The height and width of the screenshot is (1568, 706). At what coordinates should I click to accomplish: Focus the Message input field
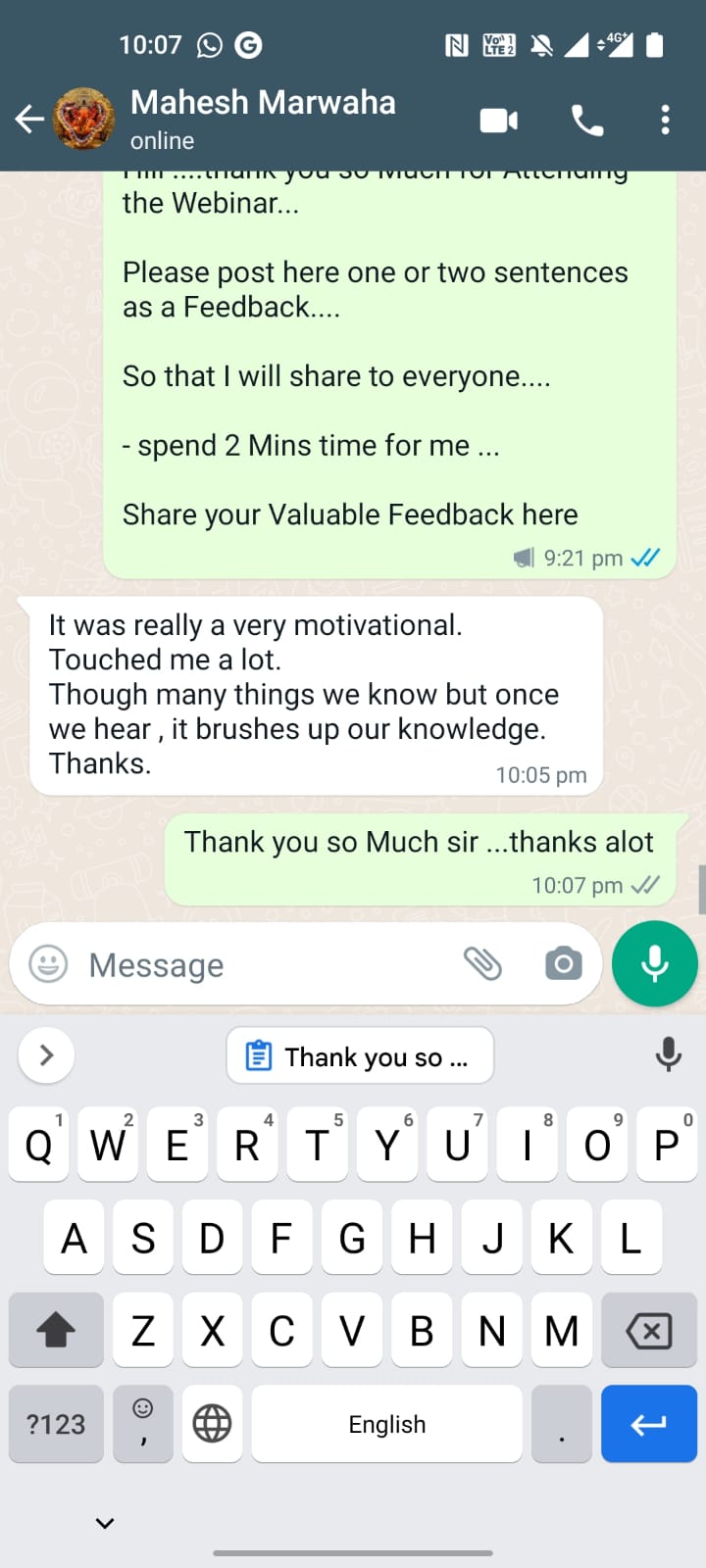265,965
